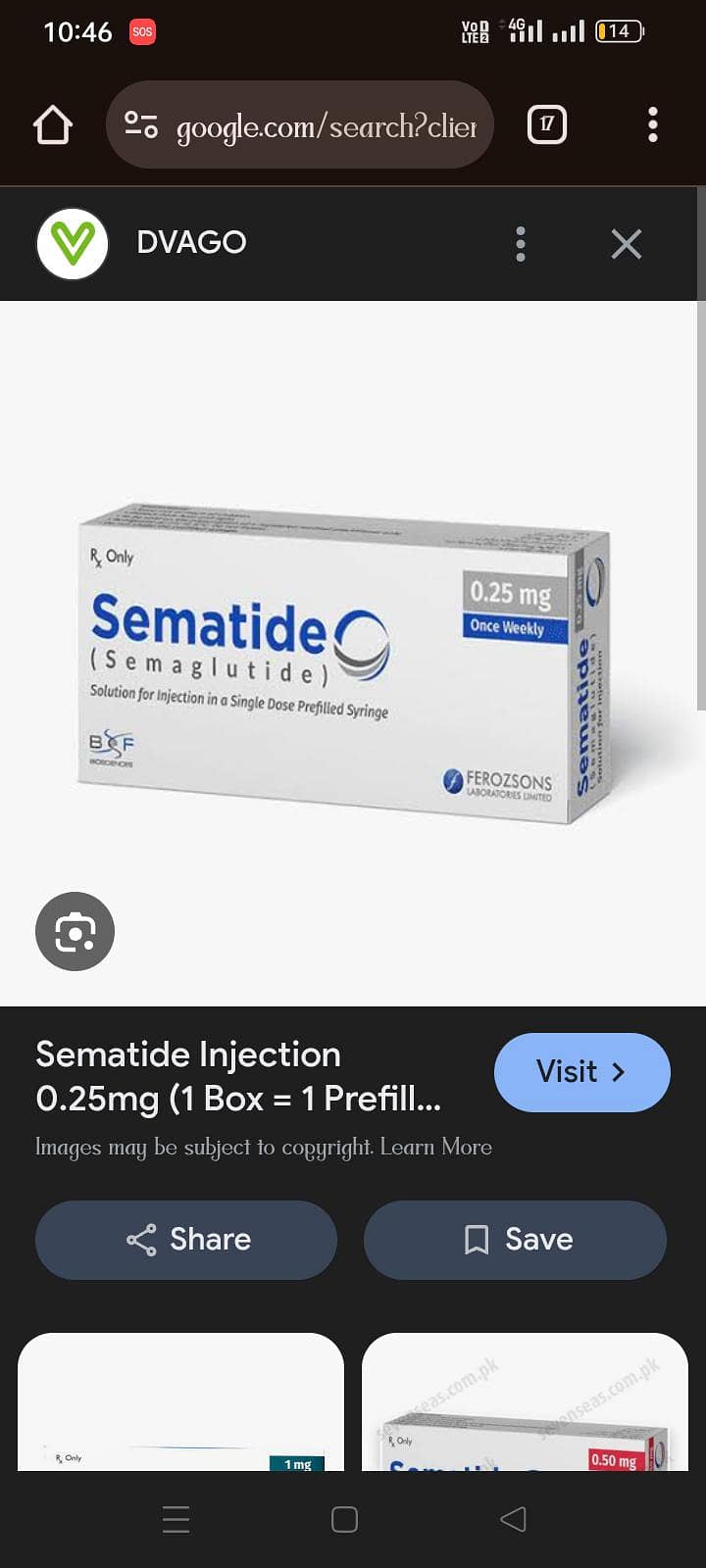706x1568 pixels.
Task: Open the DVAGO source site header
Action: click(191, 243)
